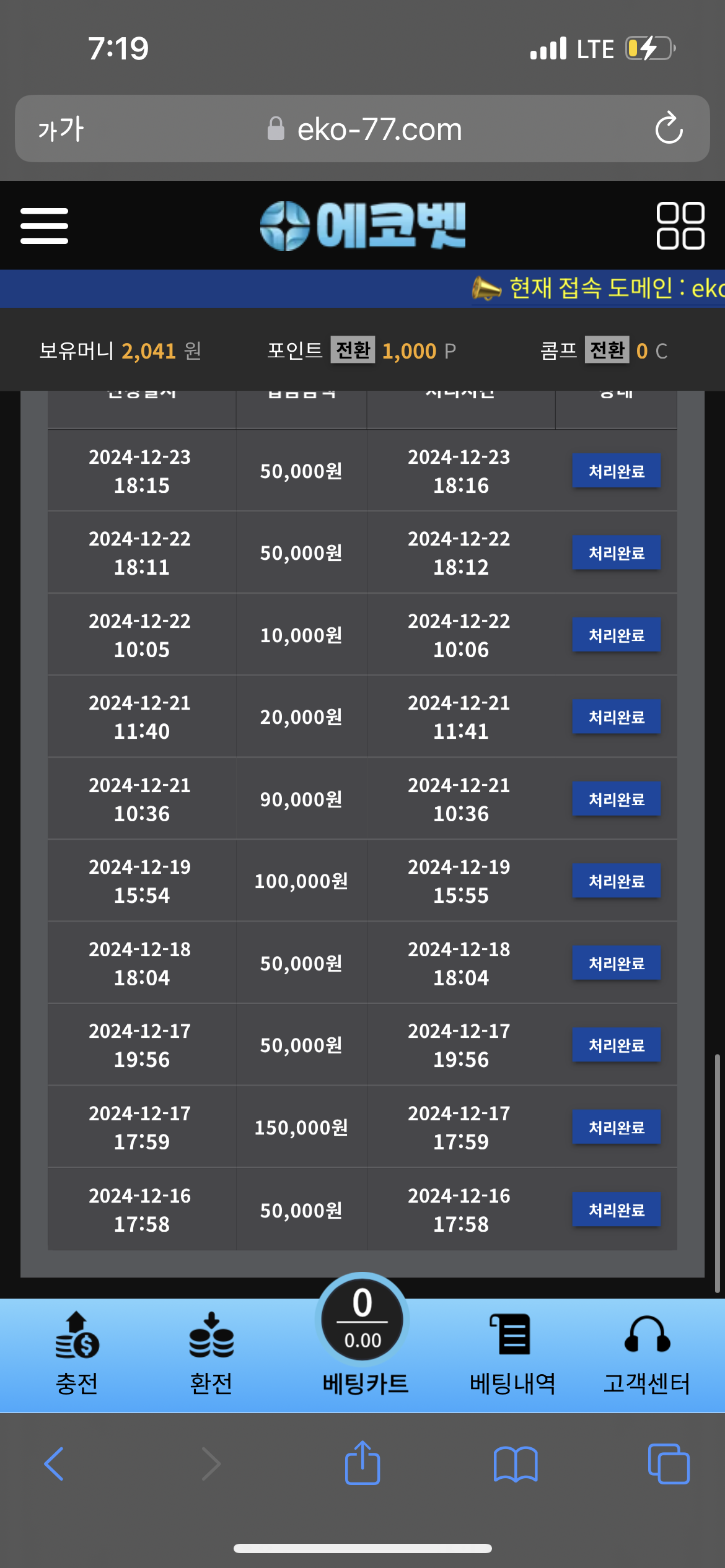Screen dimensions: 725x1568
Task: Open the Safari share sheet
Action: pyautogui.click(x=362, y=1463)
